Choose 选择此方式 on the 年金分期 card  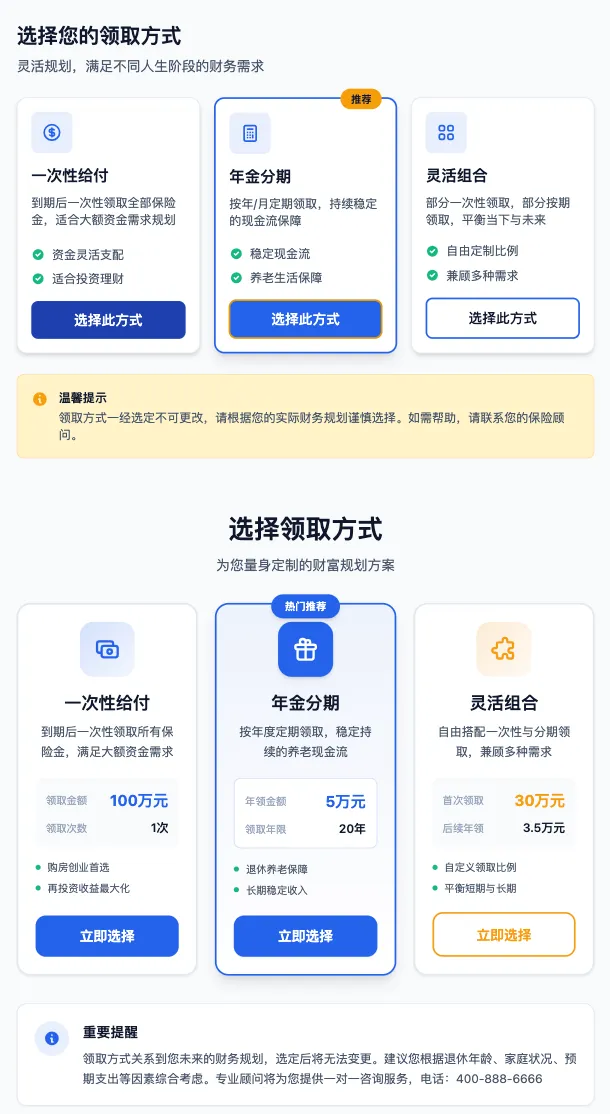305,319
